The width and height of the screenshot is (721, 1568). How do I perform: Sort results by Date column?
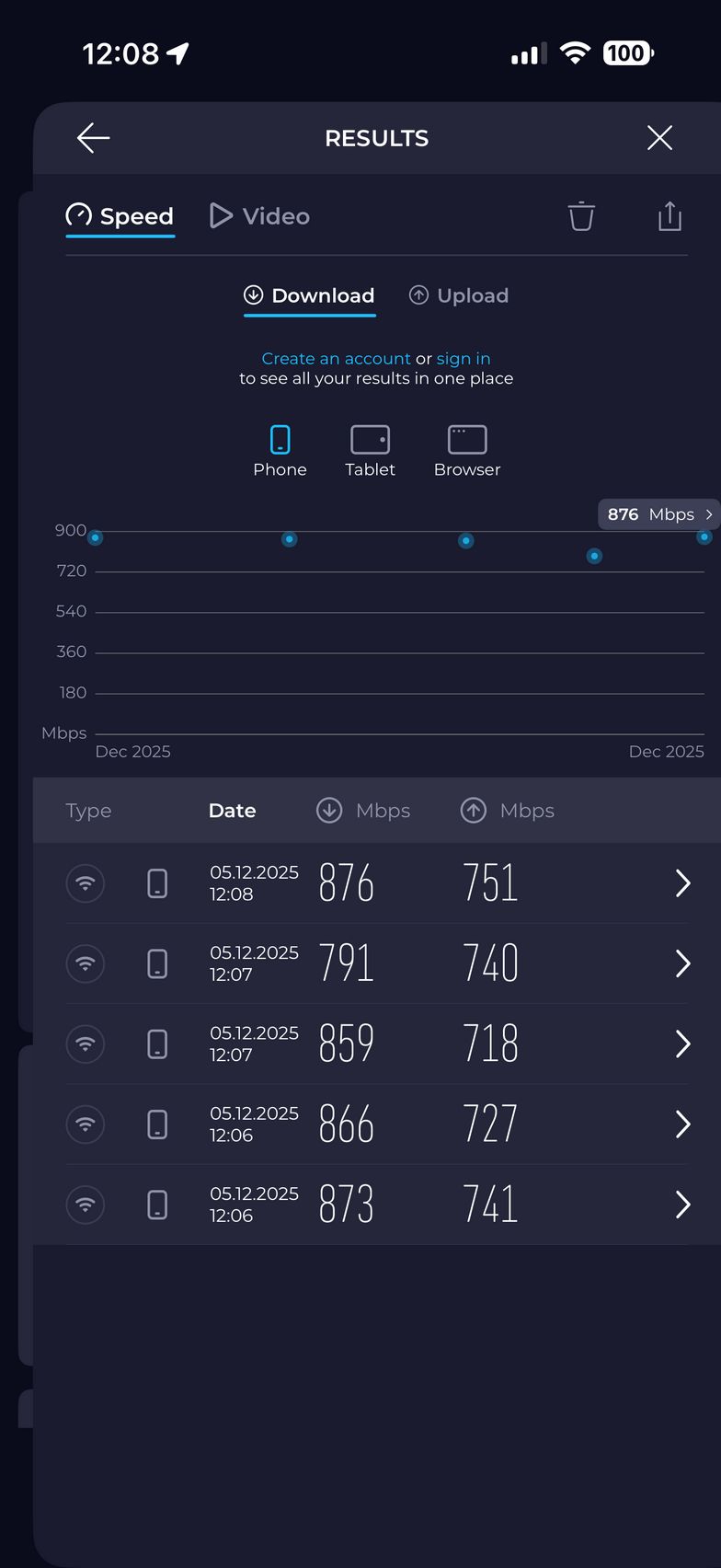[232, 811]
